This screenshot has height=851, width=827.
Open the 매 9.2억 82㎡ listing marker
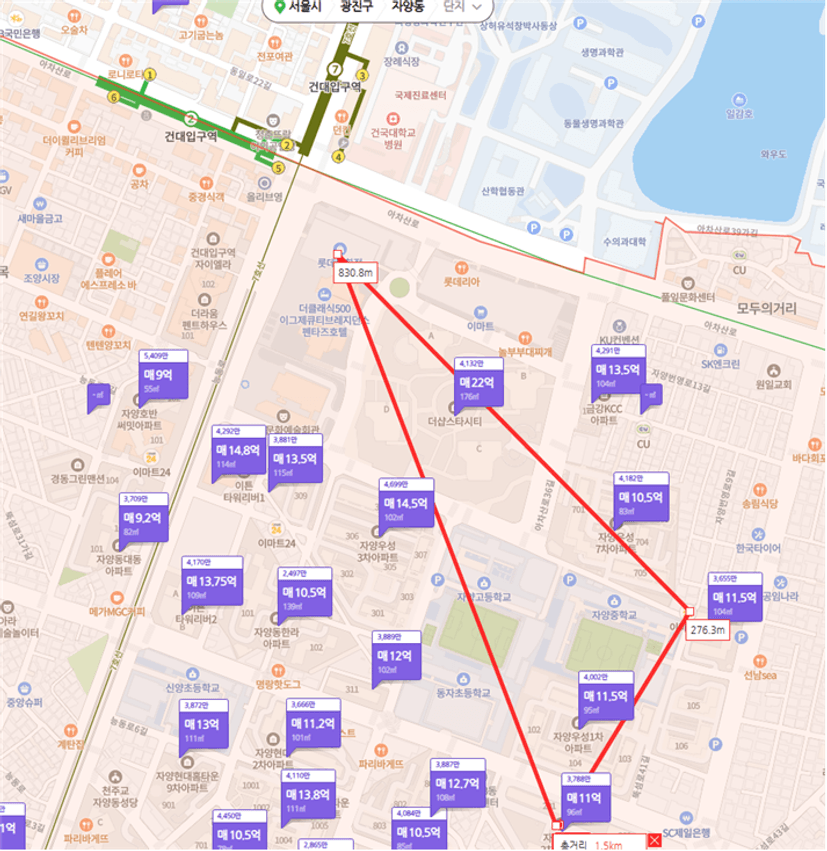tap(142, 519)
